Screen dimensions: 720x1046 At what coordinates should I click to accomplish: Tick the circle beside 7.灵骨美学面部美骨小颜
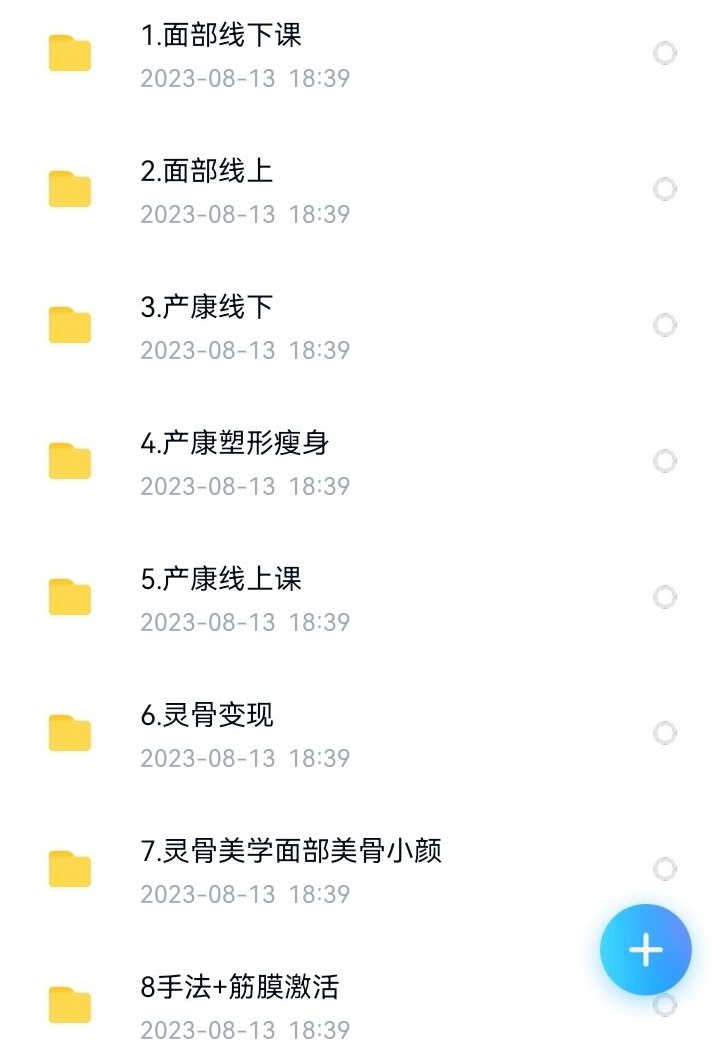click(x=664, y=869)
